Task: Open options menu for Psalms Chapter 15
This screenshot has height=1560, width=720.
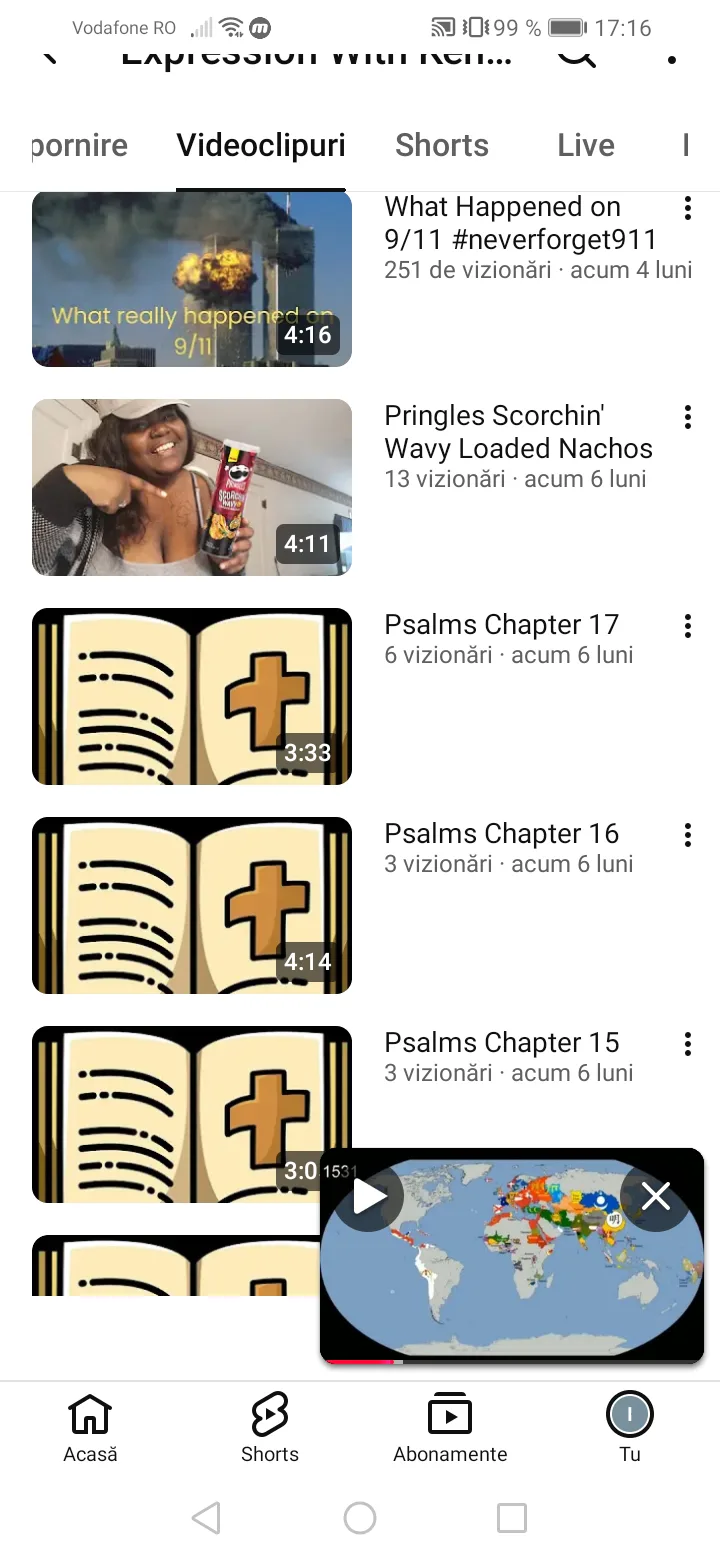Action: coord(687,1044)
